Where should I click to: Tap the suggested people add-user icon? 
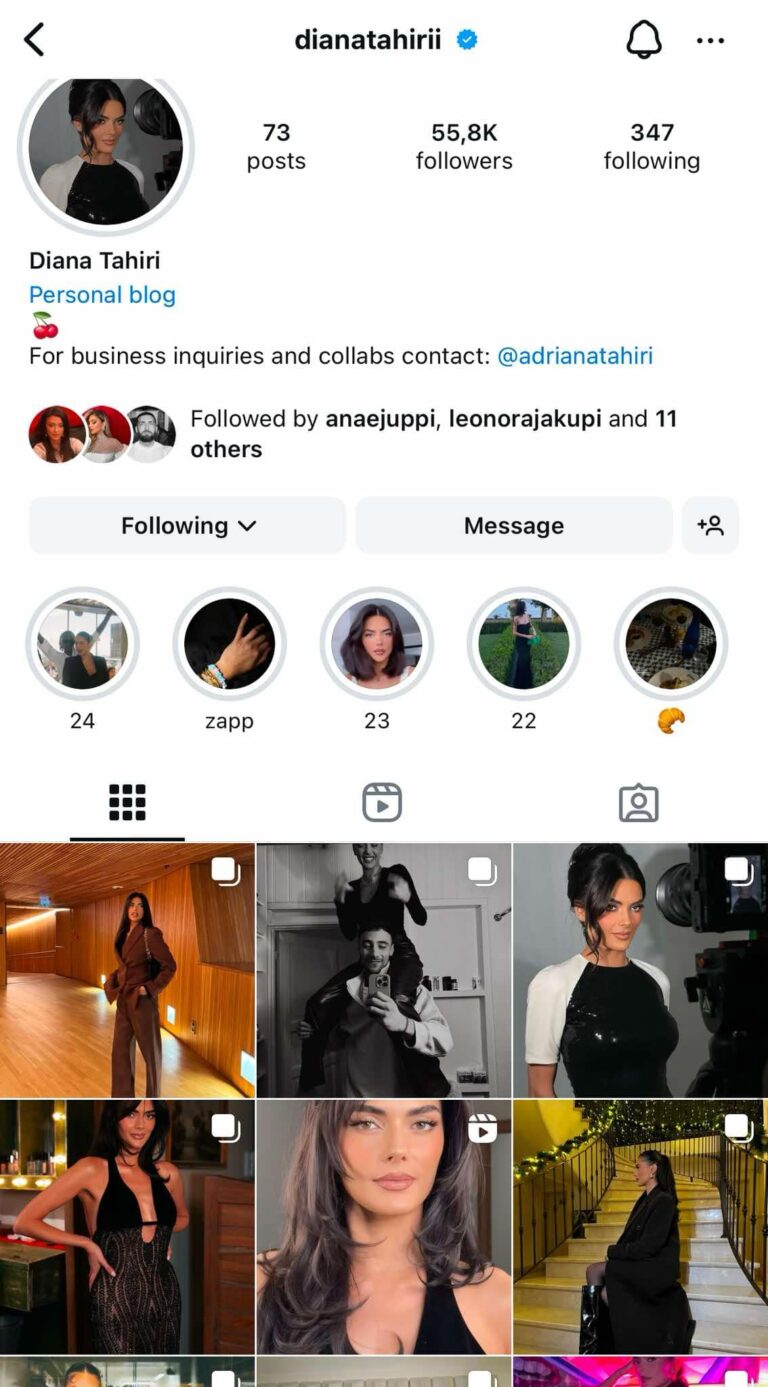[710, 525]
